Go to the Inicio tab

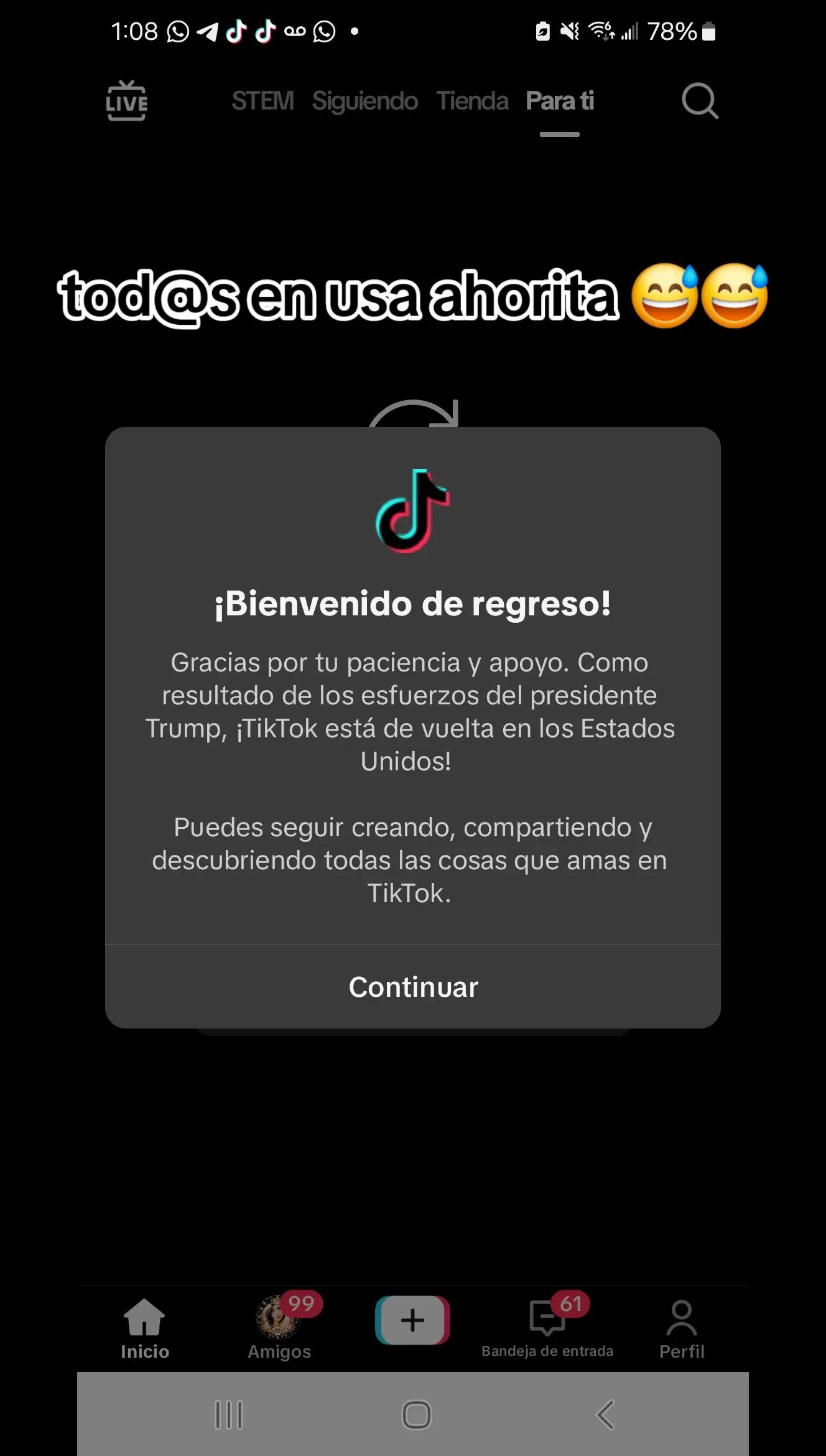click(145, 1329)
